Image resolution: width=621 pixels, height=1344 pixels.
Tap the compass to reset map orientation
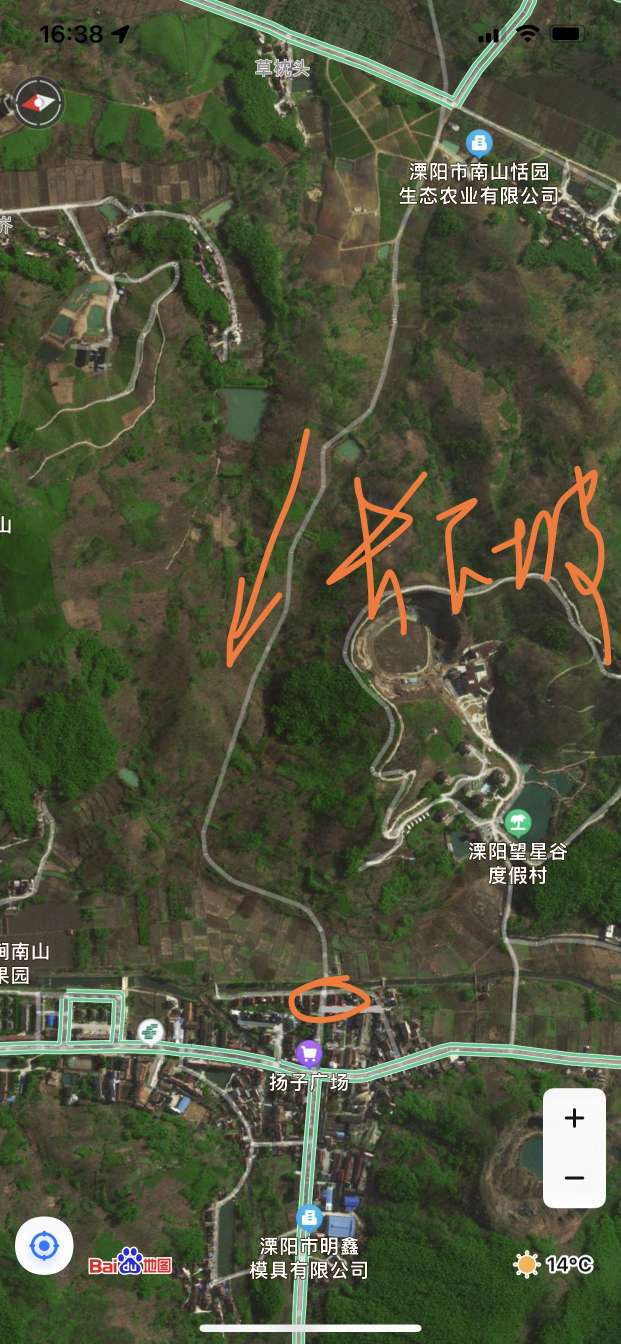coord(39,102)
